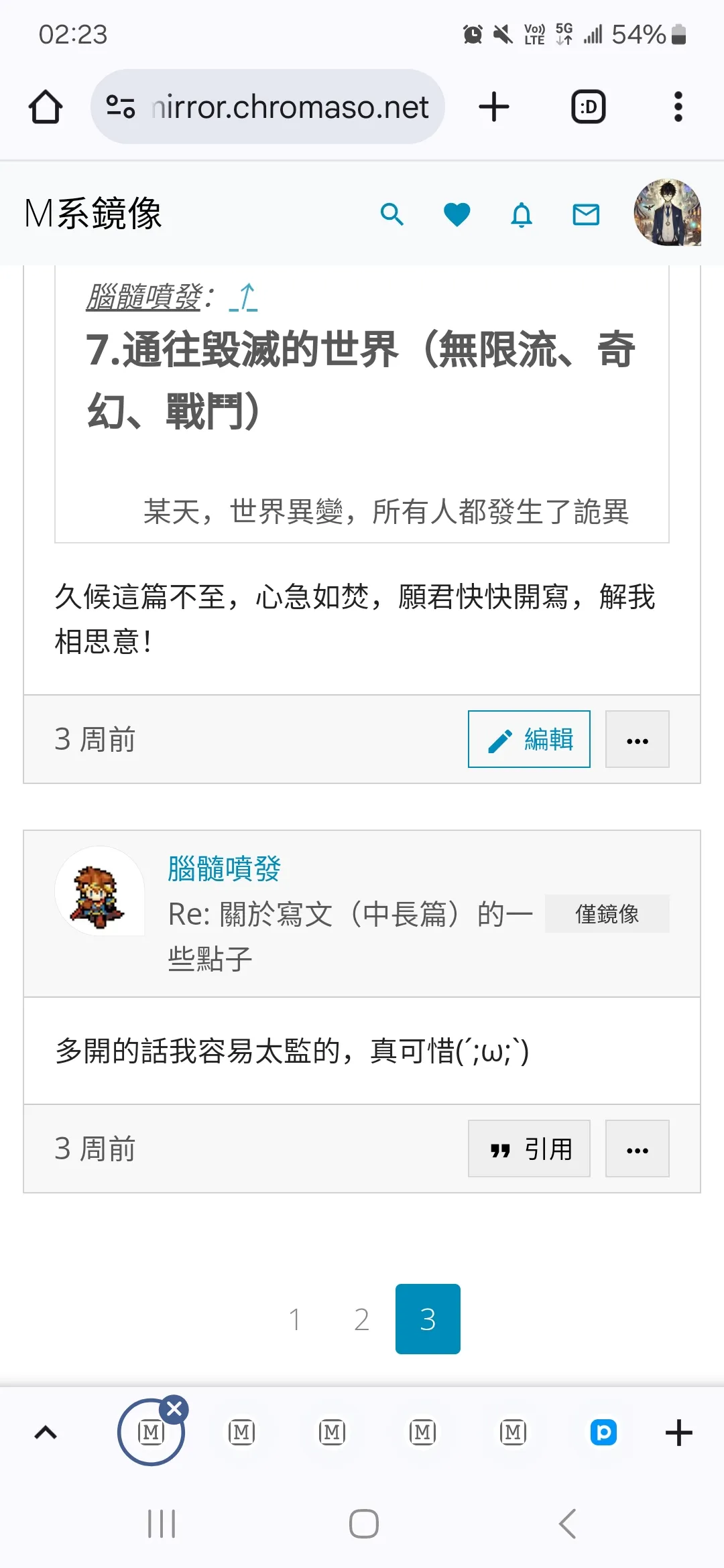Open the forum search icon
Image resolution: width=724 pixels, height=1568 pixels.
click(x=392, y=214)
